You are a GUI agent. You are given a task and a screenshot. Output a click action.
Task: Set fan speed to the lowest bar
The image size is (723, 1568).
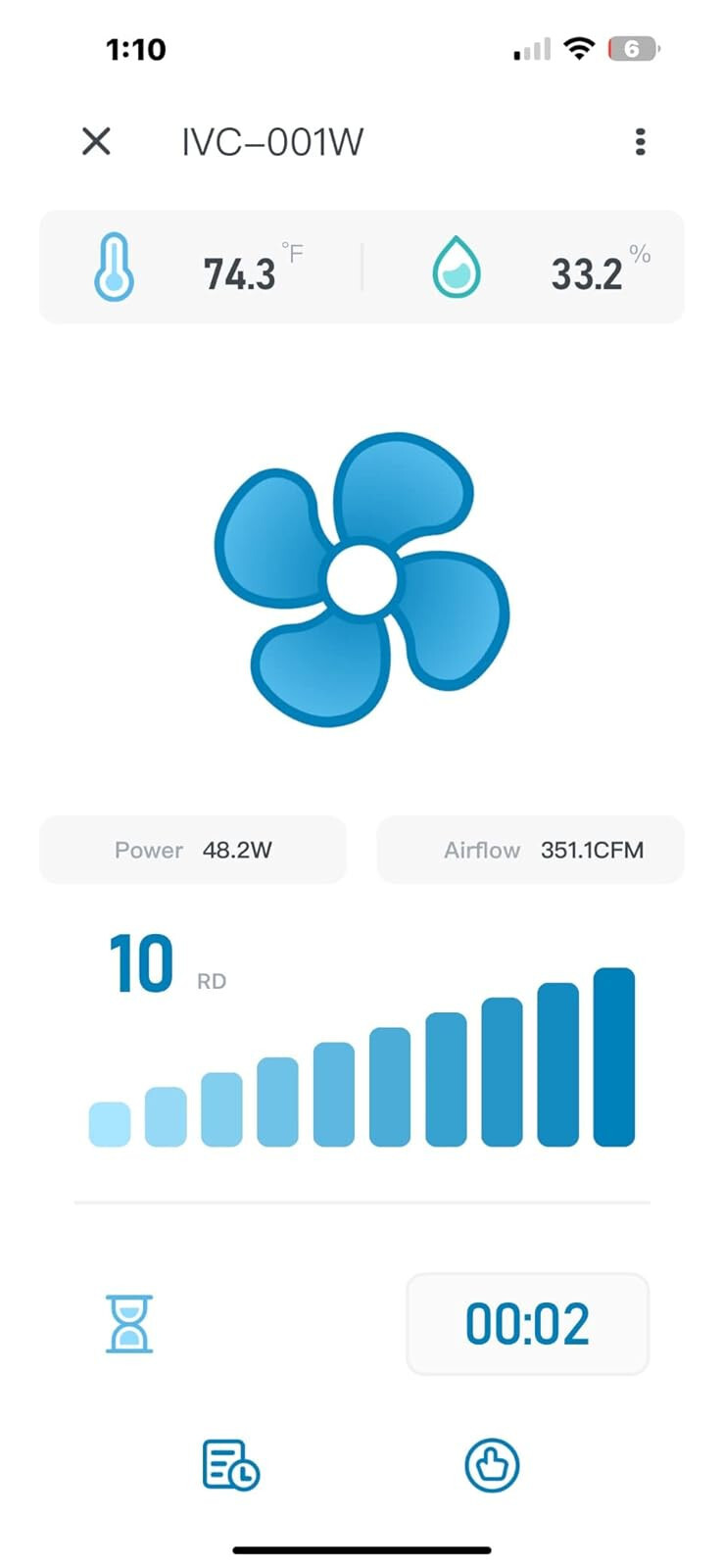pos(110,1124)
